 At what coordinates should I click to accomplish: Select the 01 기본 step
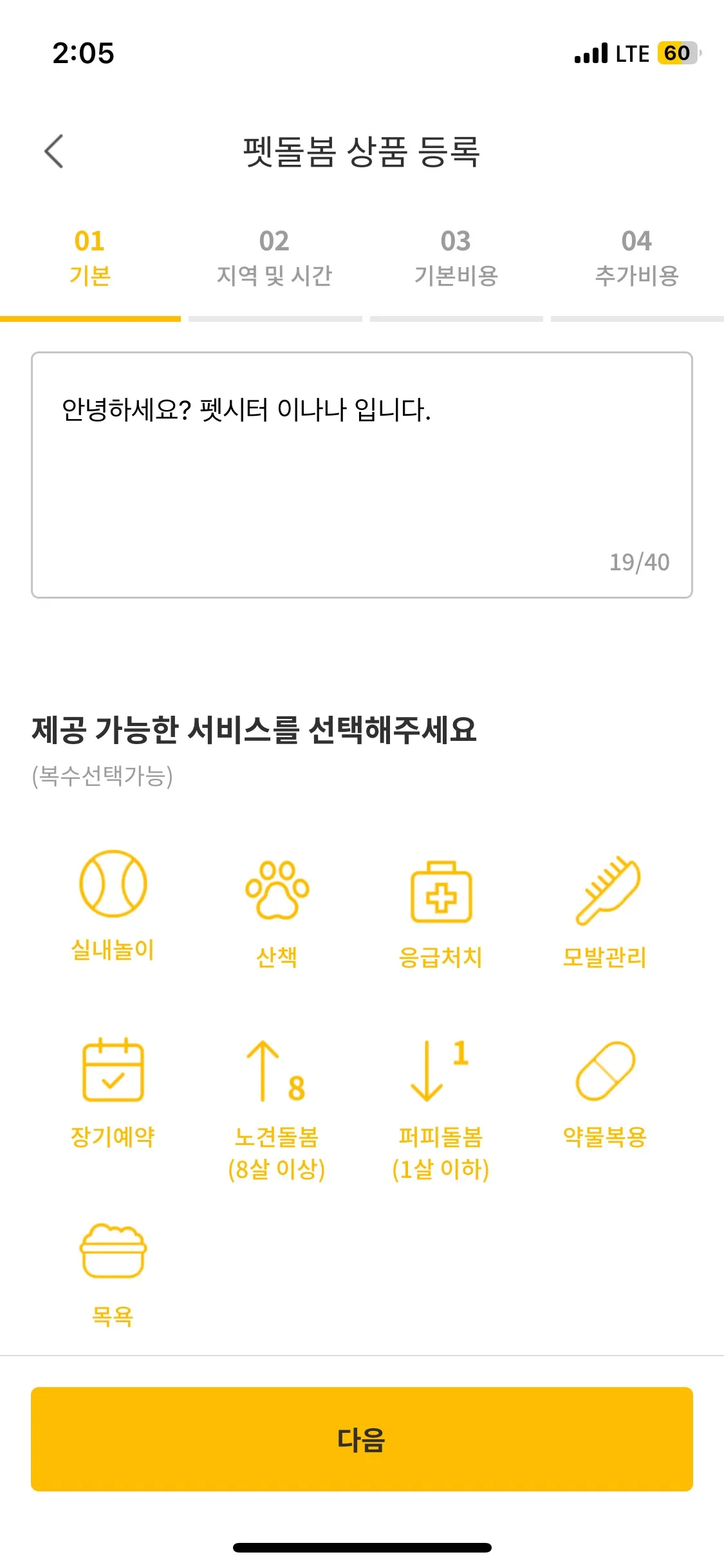pos(89,259)
